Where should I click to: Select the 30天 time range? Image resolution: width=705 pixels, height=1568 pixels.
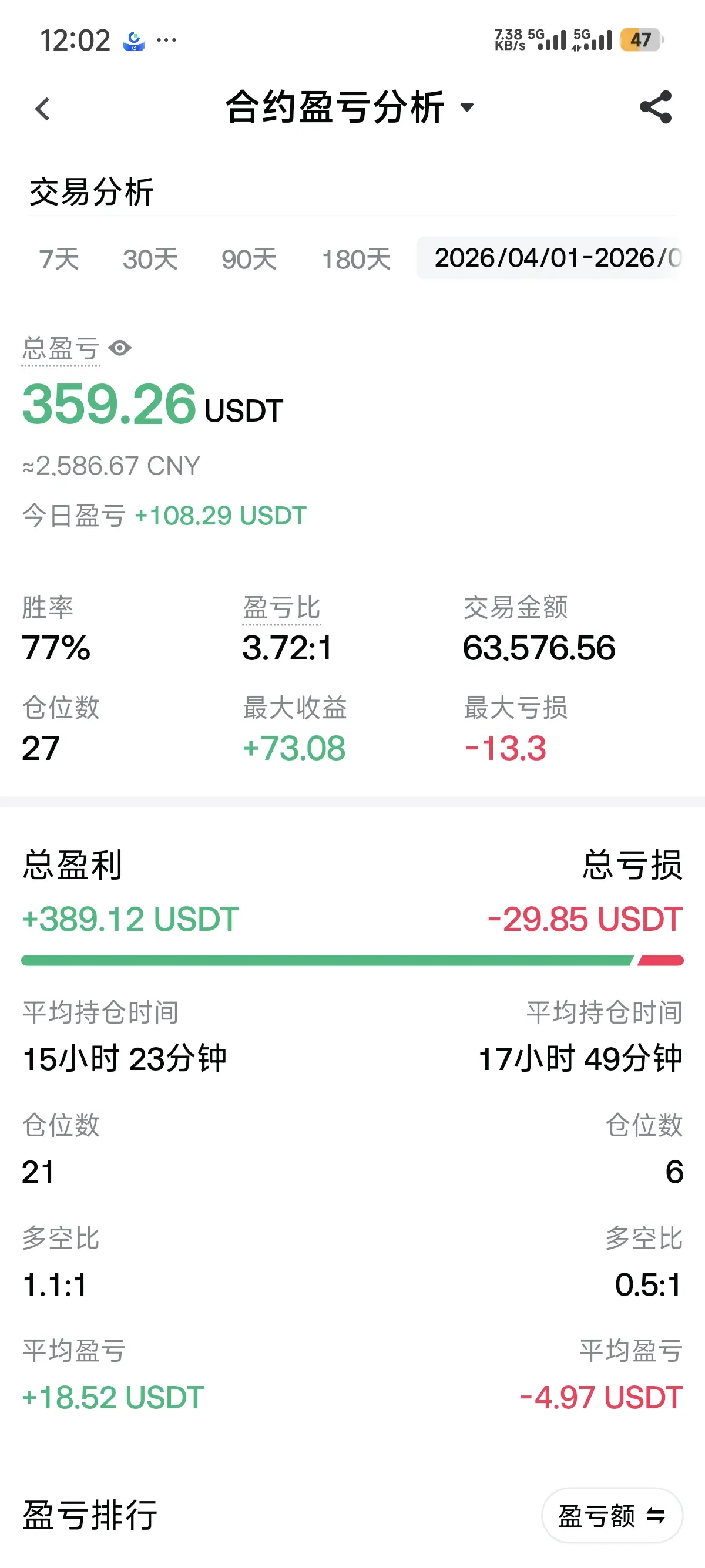150,260
